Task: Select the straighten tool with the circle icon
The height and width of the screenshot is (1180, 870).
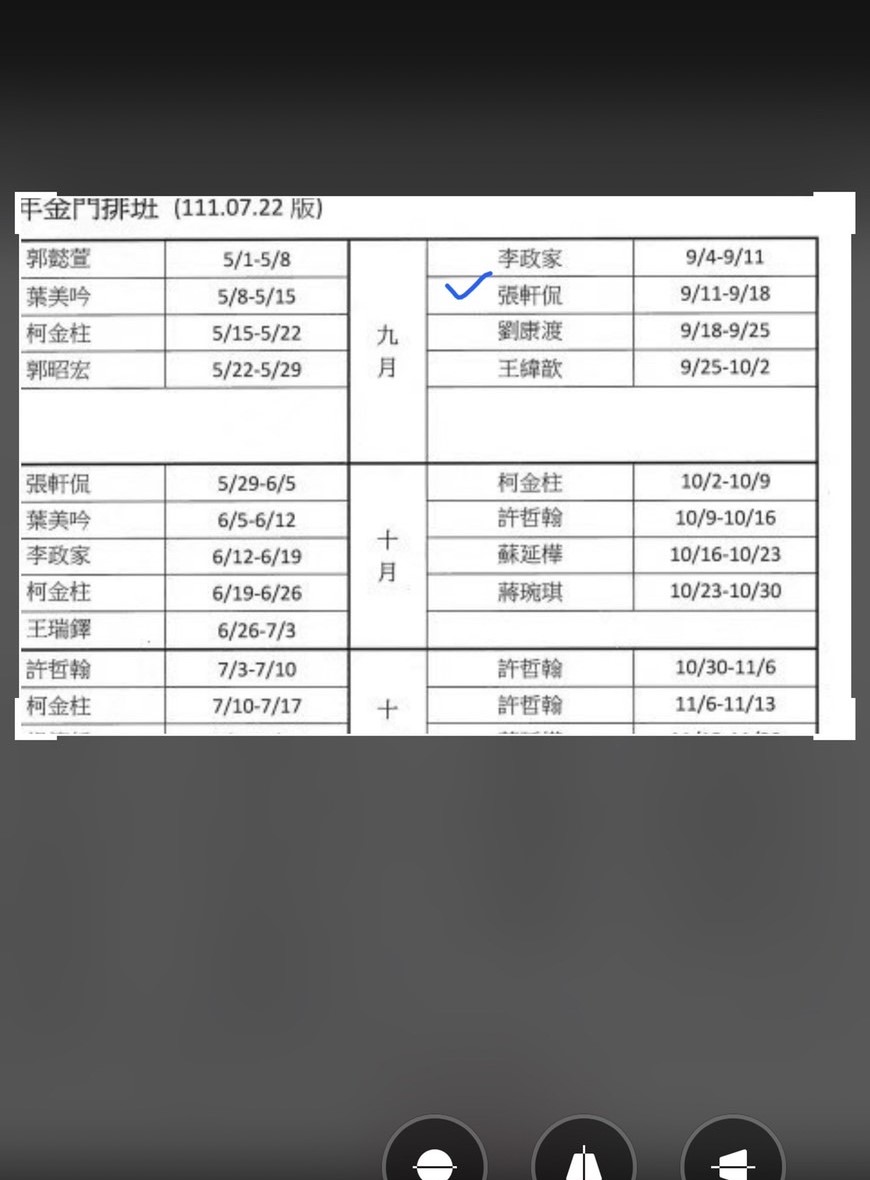Action: coord(435,1160)
